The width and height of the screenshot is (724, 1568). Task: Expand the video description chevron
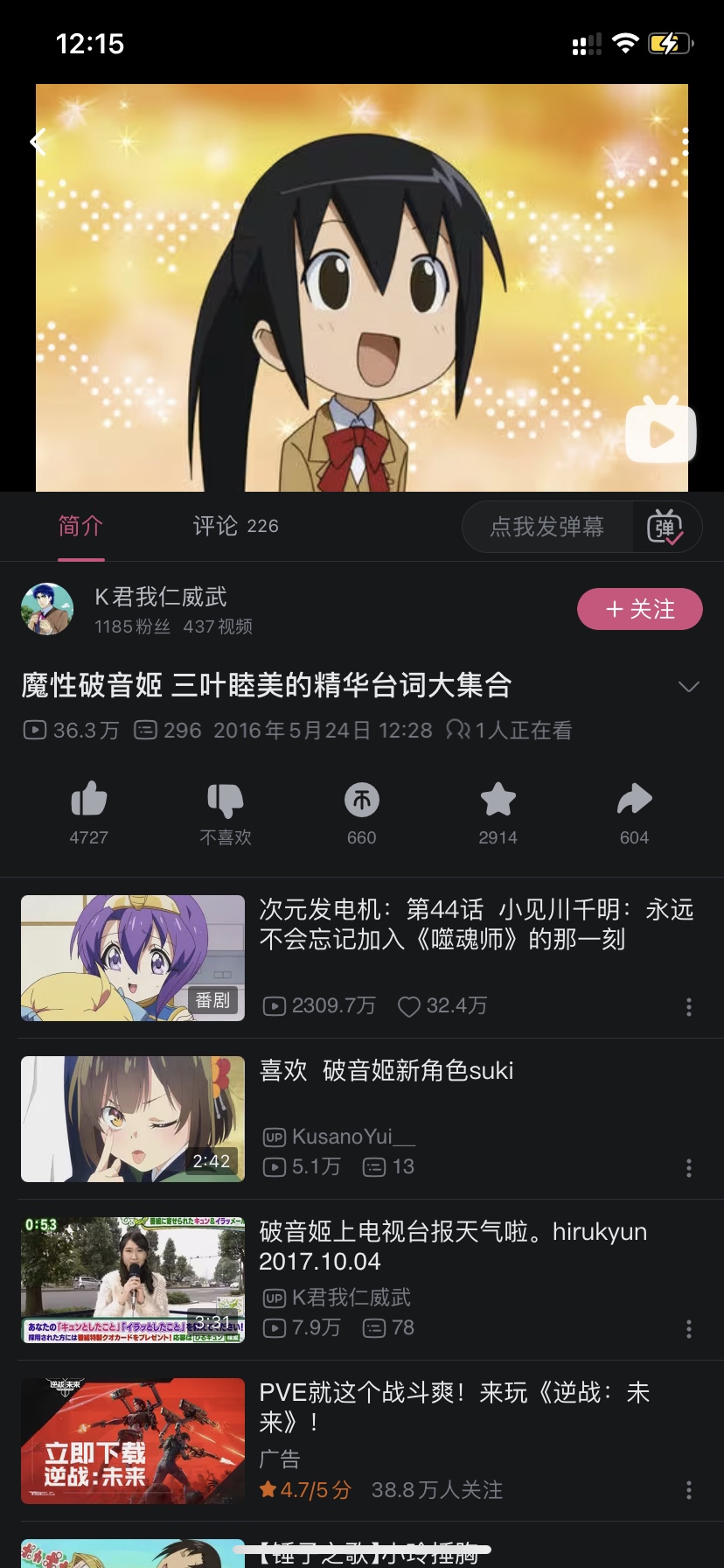point(688,686)
